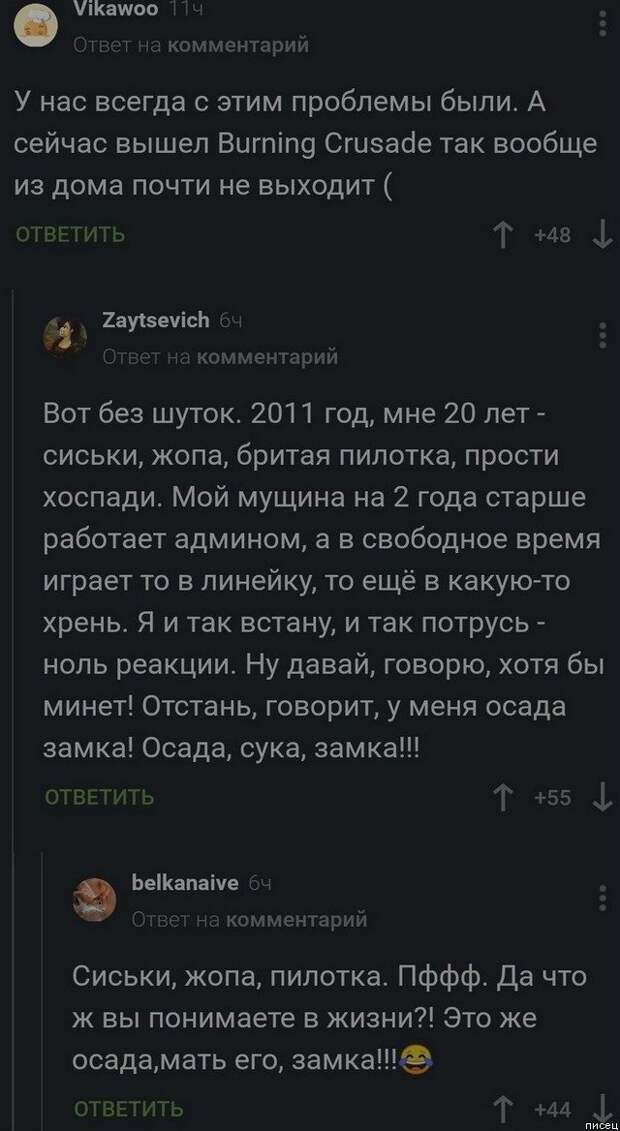The image size is (620, 1131).
Task: Upvote Zaytsevich's comment
Action: (502, 797)
